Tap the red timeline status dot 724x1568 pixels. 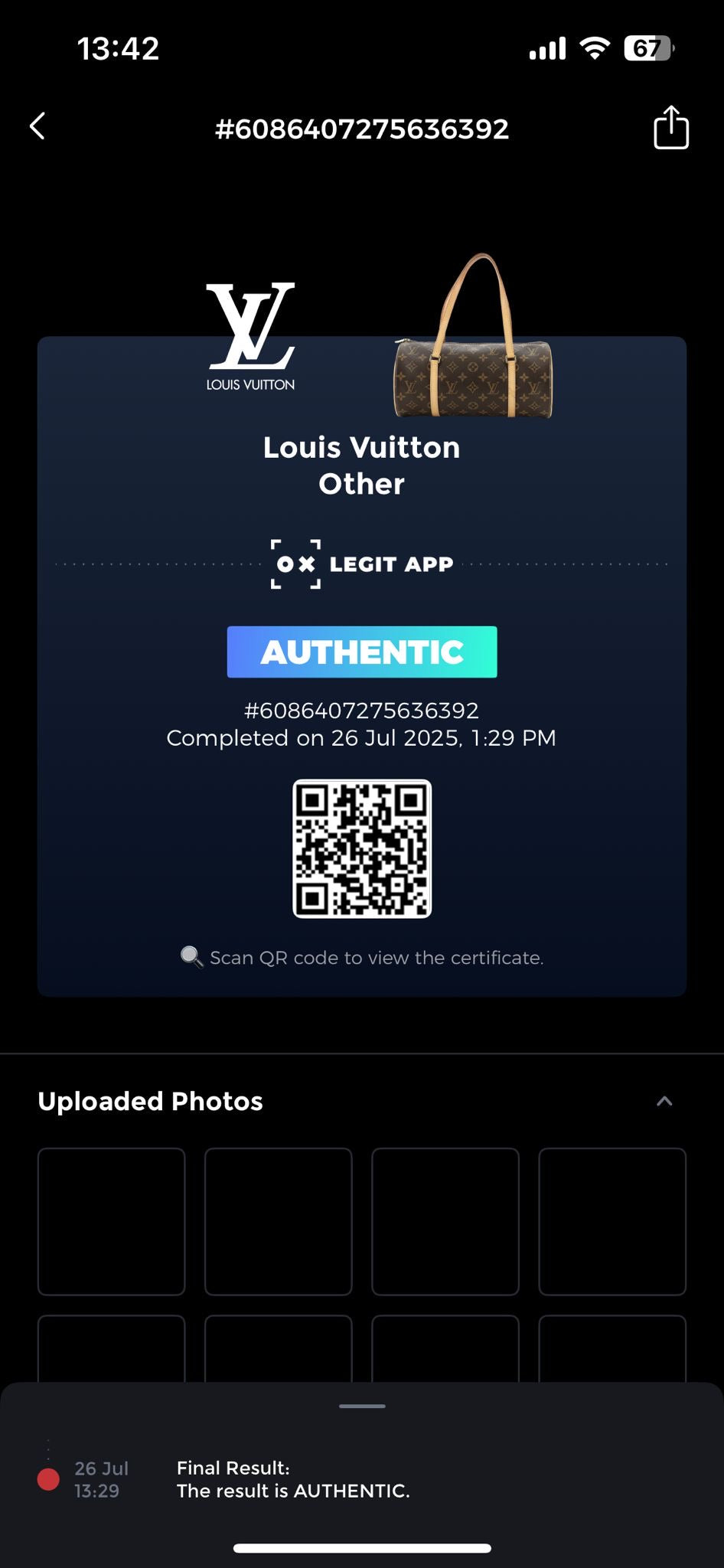(47, 1478)
